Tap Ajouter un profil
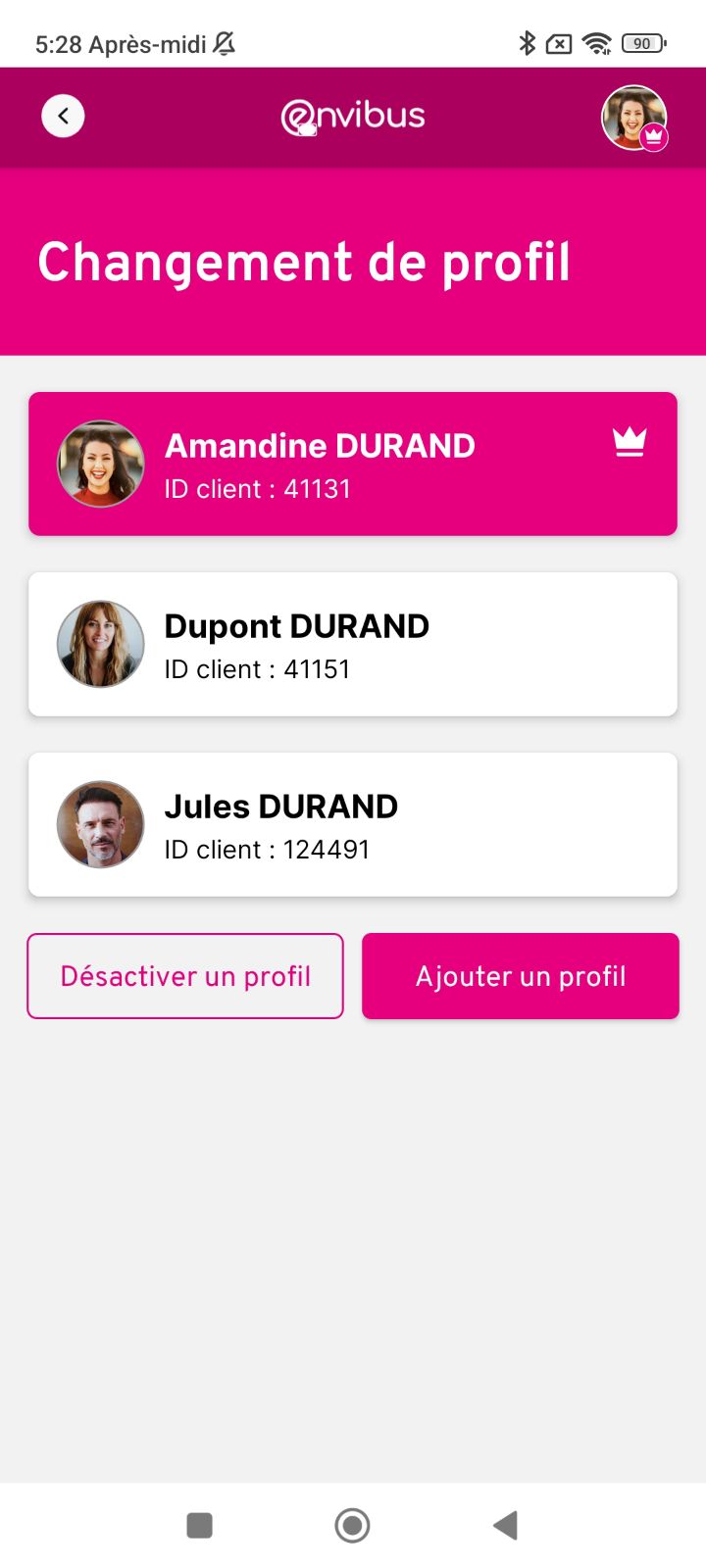706x1568 pixels. (521, 976)
